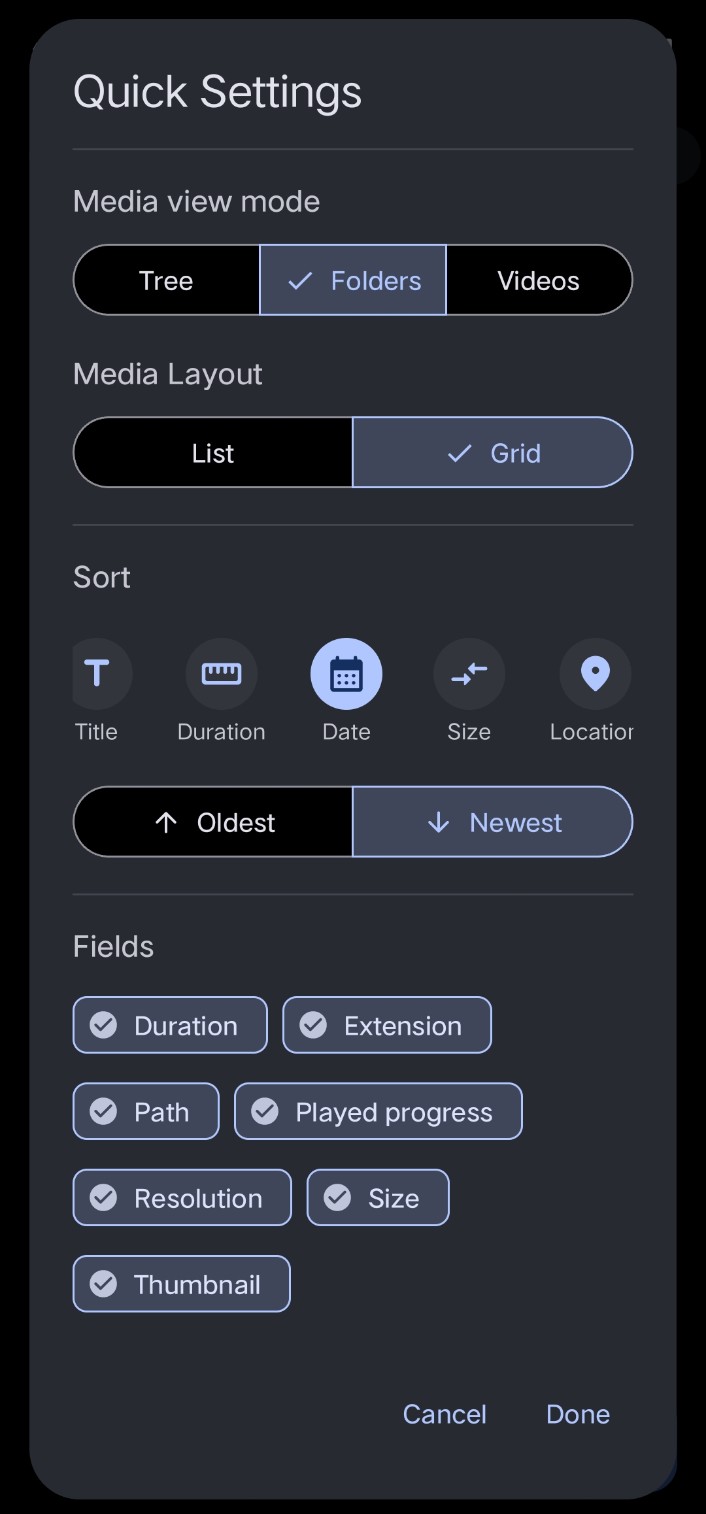Choose Grid media layout
This screenshot has height=1514, width=706.
pos(492,453)
